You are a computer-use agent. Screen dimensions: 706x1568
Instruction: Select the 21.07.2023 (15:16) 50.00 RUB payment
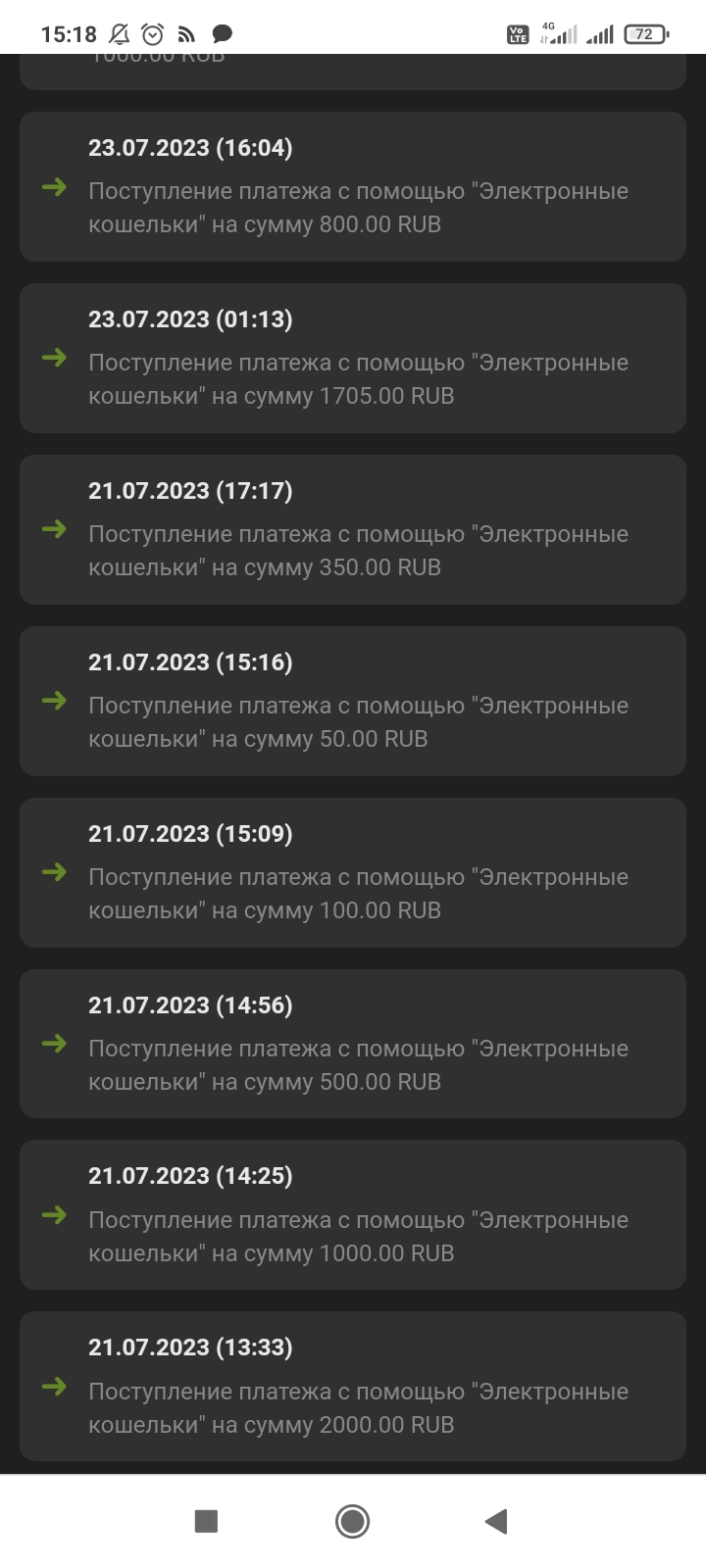353,701
